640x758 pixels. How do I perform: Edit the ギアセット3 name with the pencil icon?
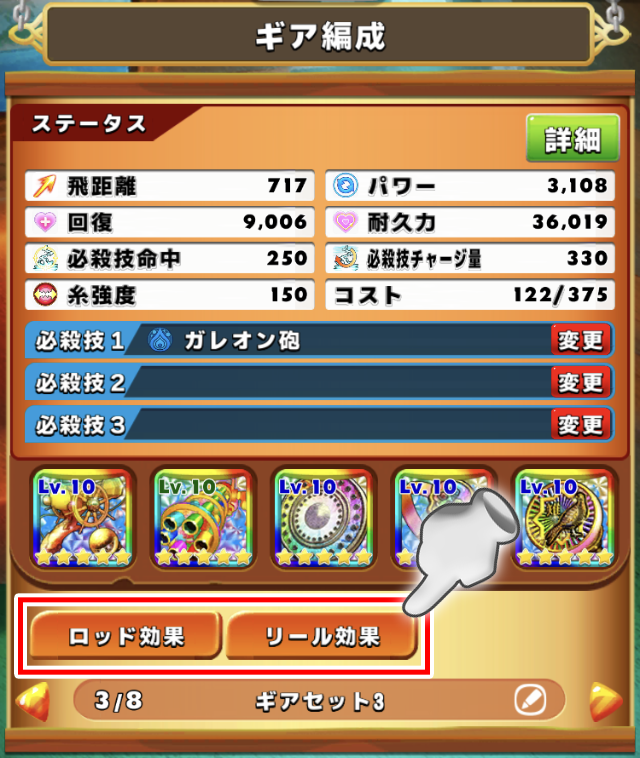pyautogui.click(x=530, y=700)
